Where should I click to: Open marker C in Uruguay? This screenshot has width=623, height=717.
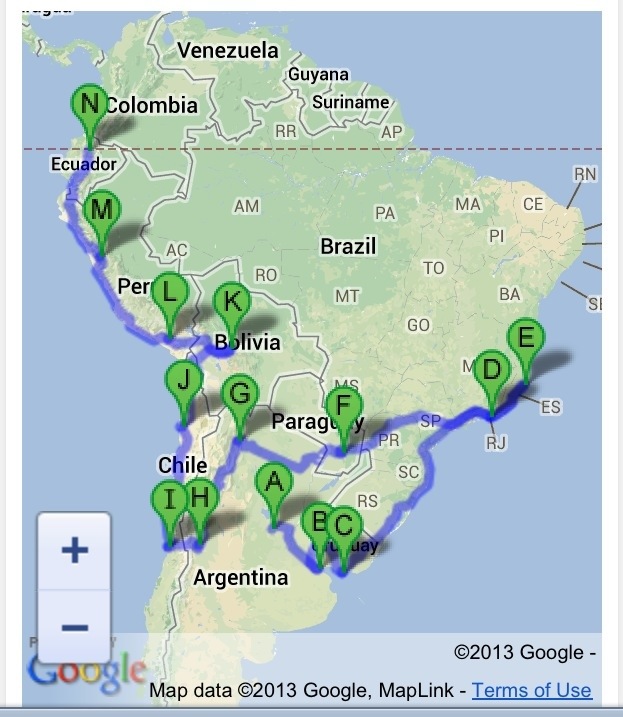point(343,526)
